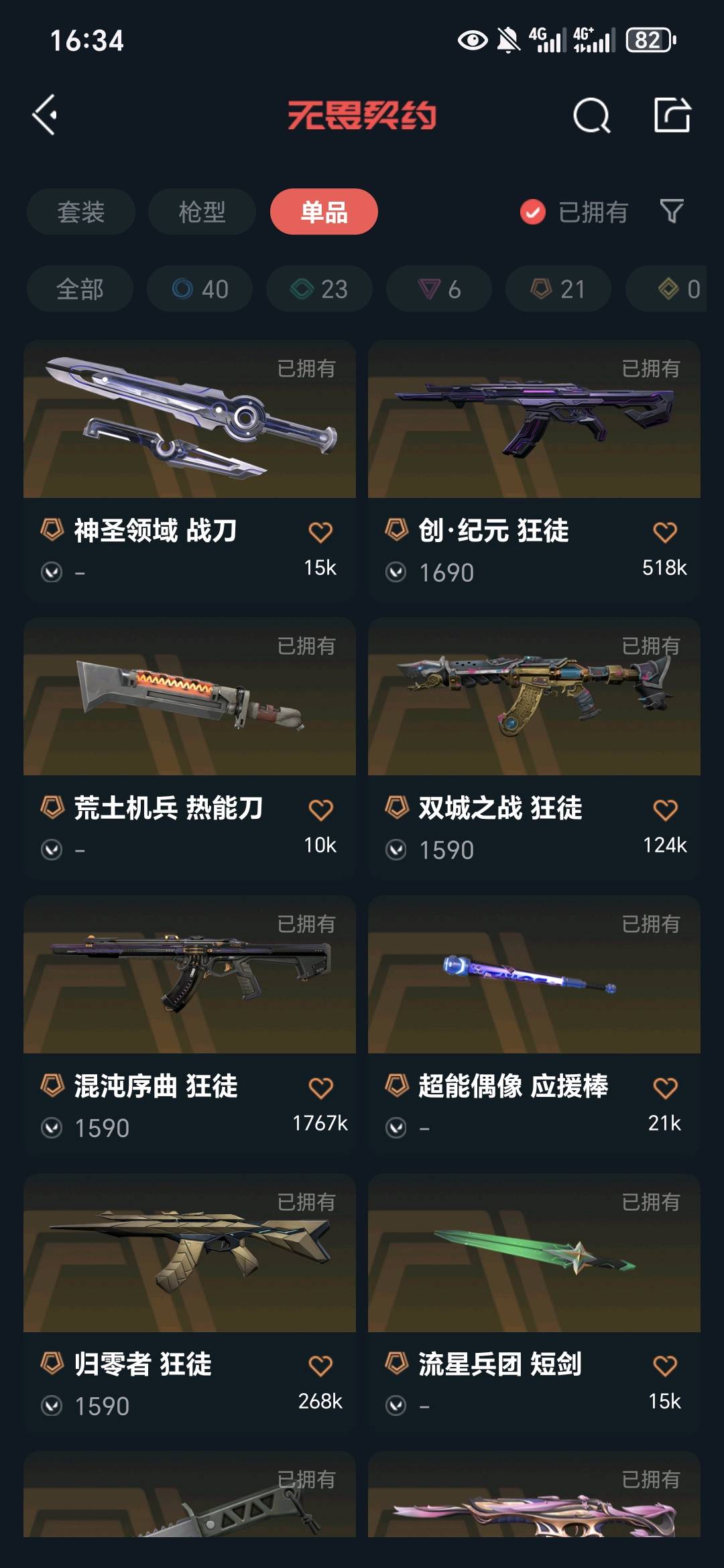Open the 创·纪元 狂徒 skin card
Screen dimensions: 724x1568
pyautogui.click(x=534, y=470)
